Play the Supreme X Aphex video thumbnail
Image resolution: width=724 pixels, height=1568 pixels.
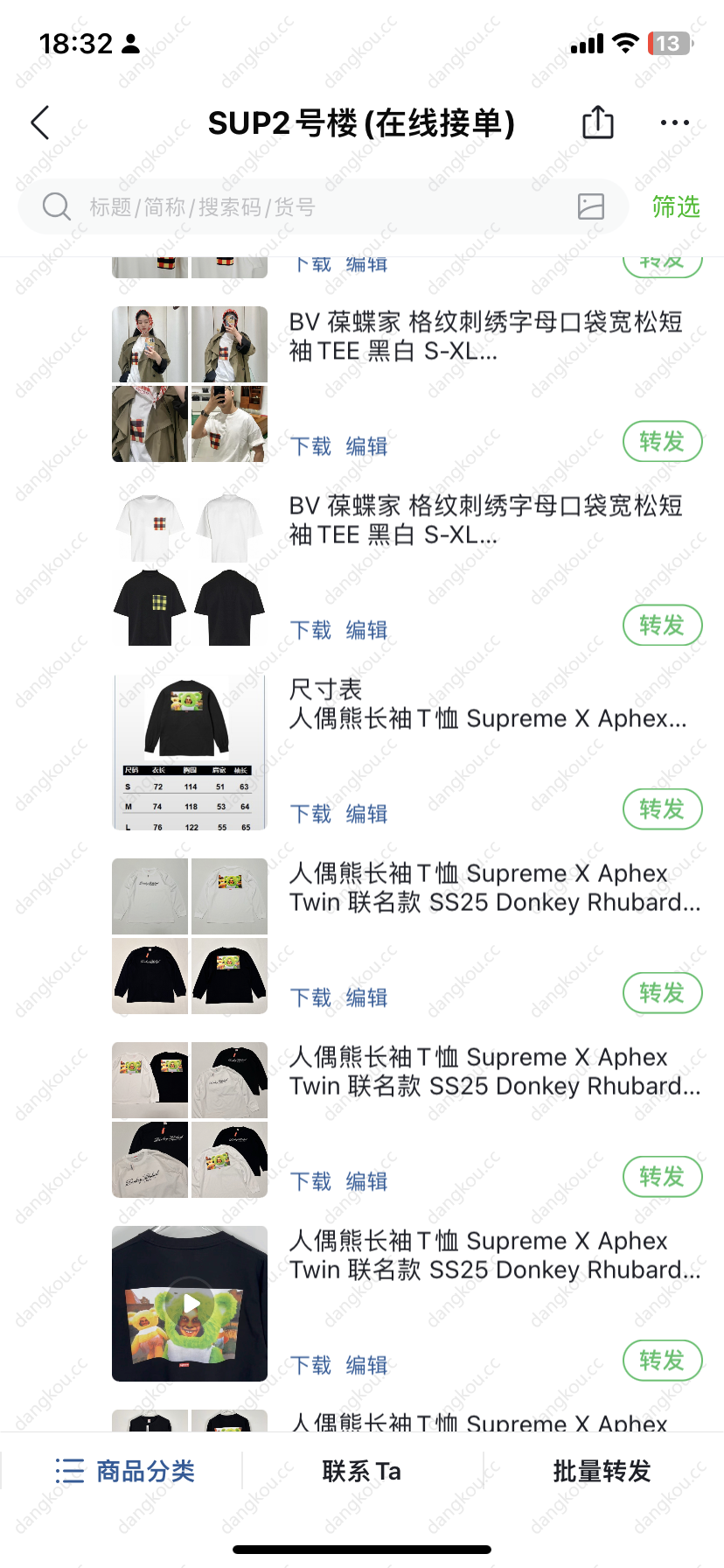pyautogui.click(x=190, y=1304)
